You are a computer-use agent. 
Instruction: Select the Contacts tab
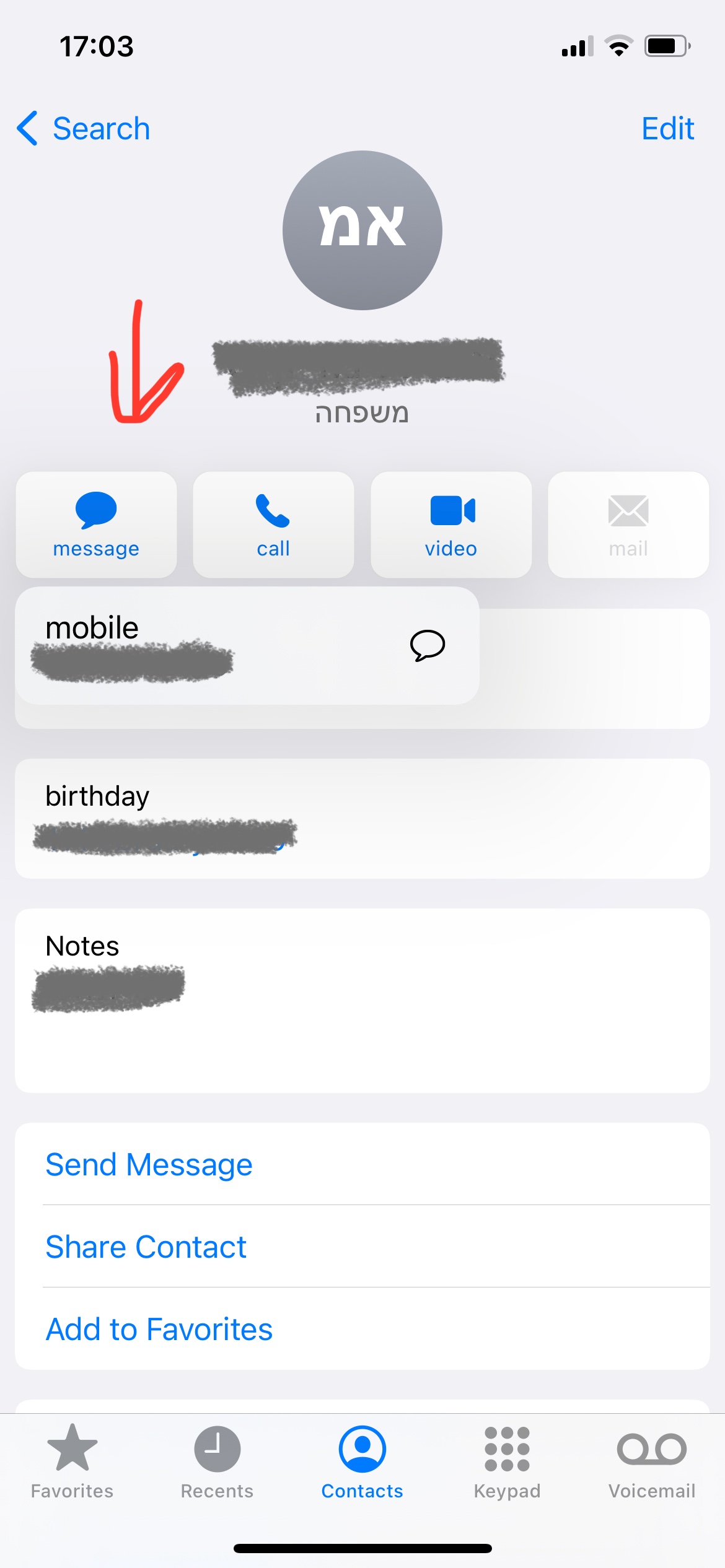click(x=362, y=1461)
